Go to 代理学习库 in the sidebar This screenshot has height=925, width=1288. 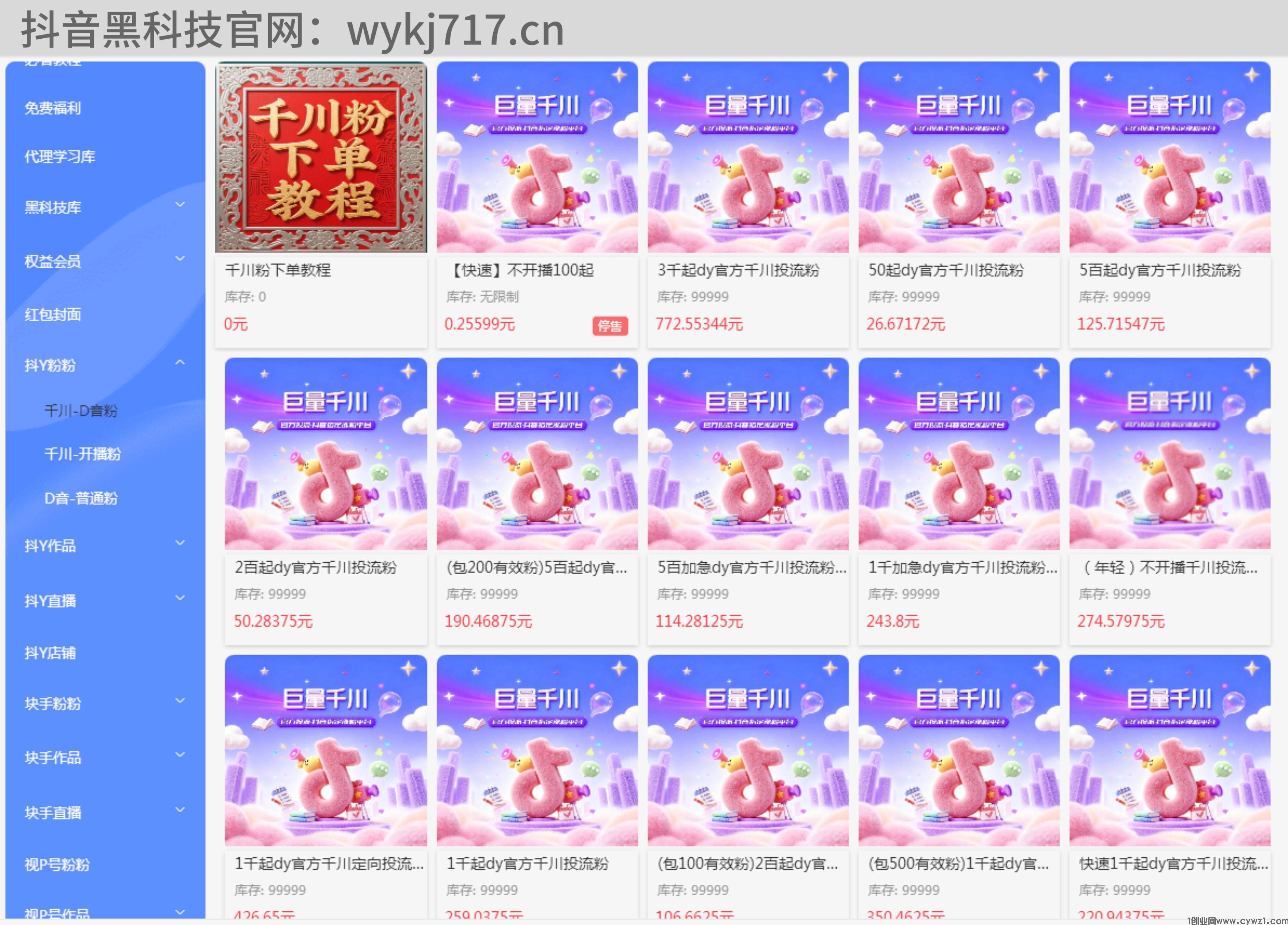60,157
